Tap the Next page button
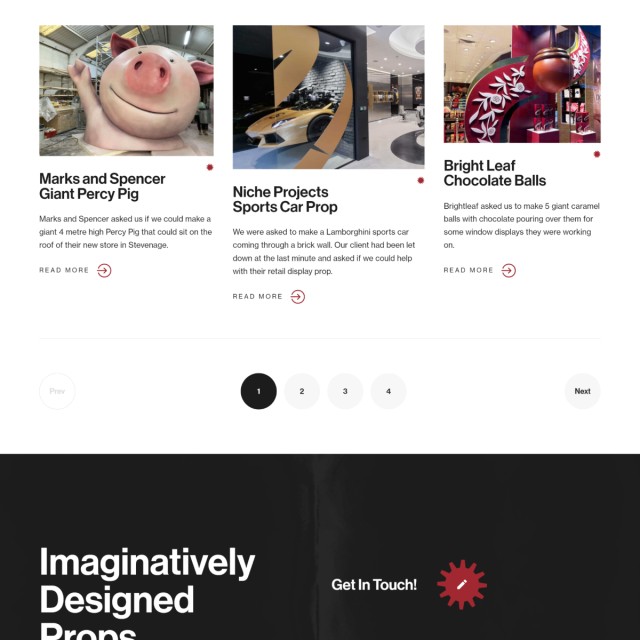640x640 pixels. coord(582,391)
